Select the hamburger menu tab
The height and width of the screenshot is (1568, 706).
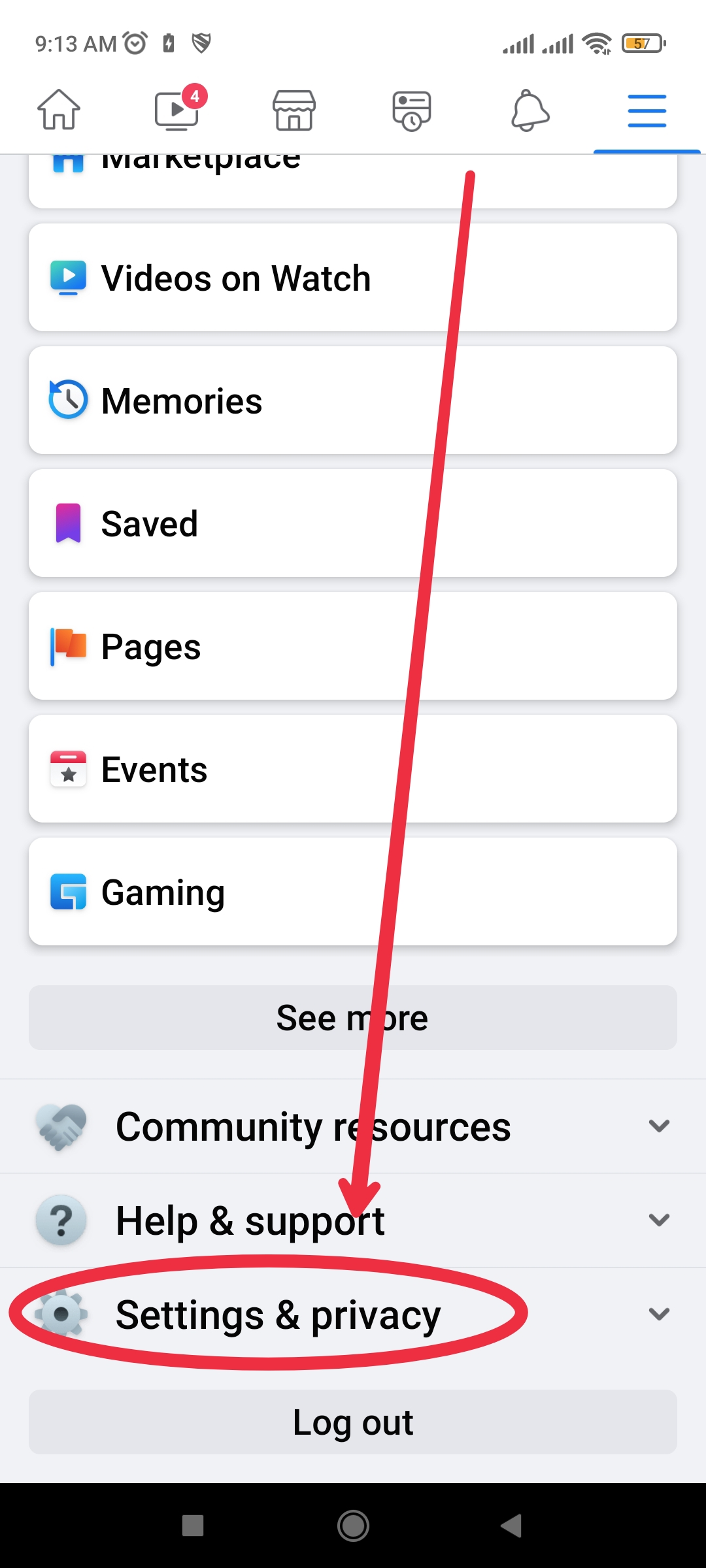[x=647, y=110]
